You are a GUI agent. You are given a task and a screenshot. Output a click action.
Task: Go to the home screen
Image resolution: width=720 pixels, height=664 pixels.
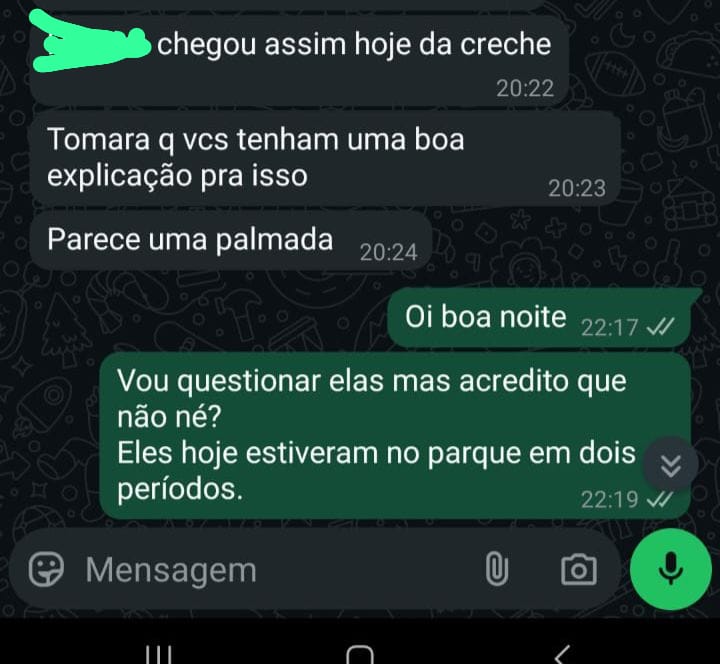pos(359,654)
